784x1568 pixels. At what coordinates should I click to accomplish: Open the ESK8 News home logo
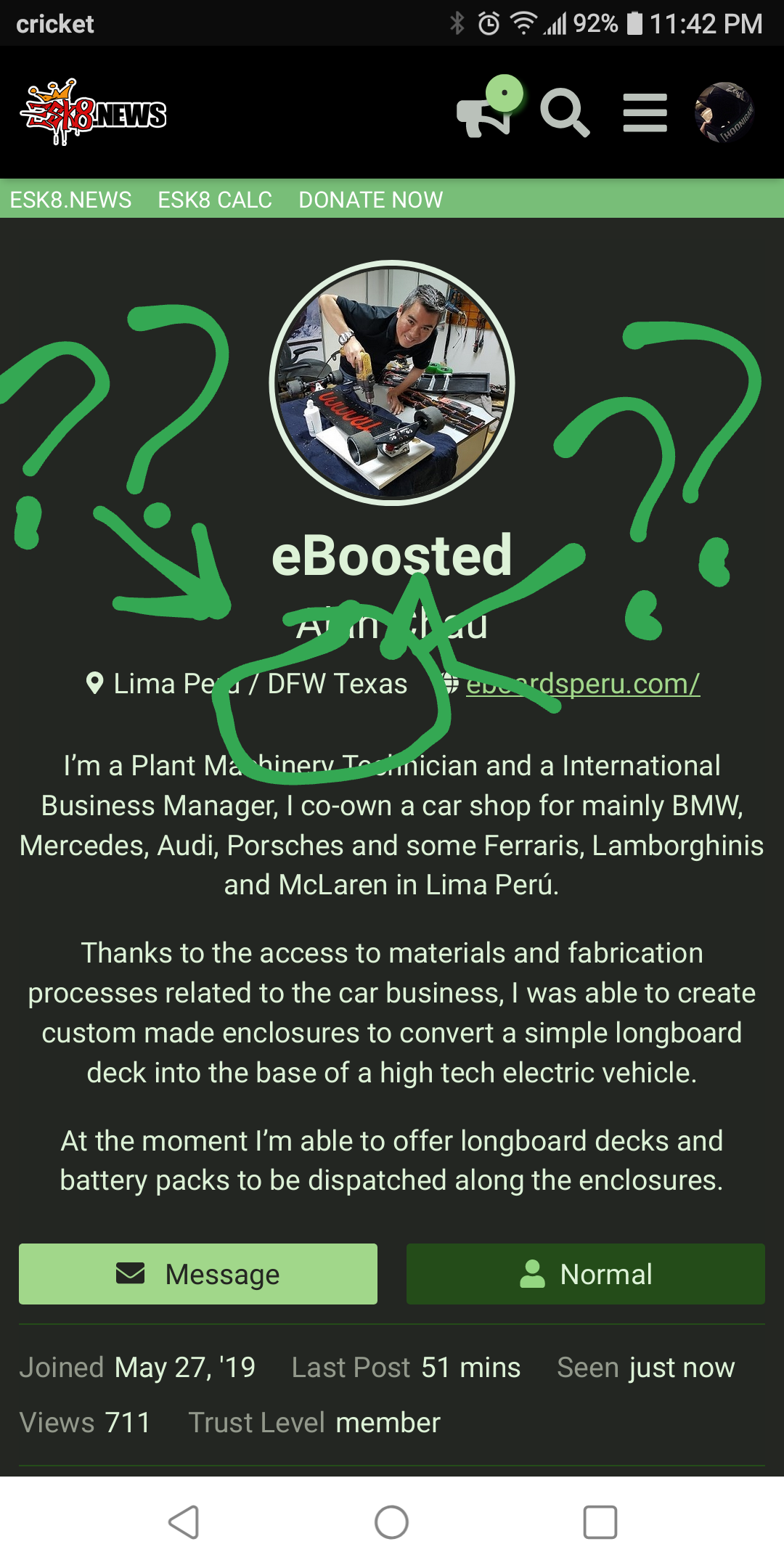click(x=93, y=113)
